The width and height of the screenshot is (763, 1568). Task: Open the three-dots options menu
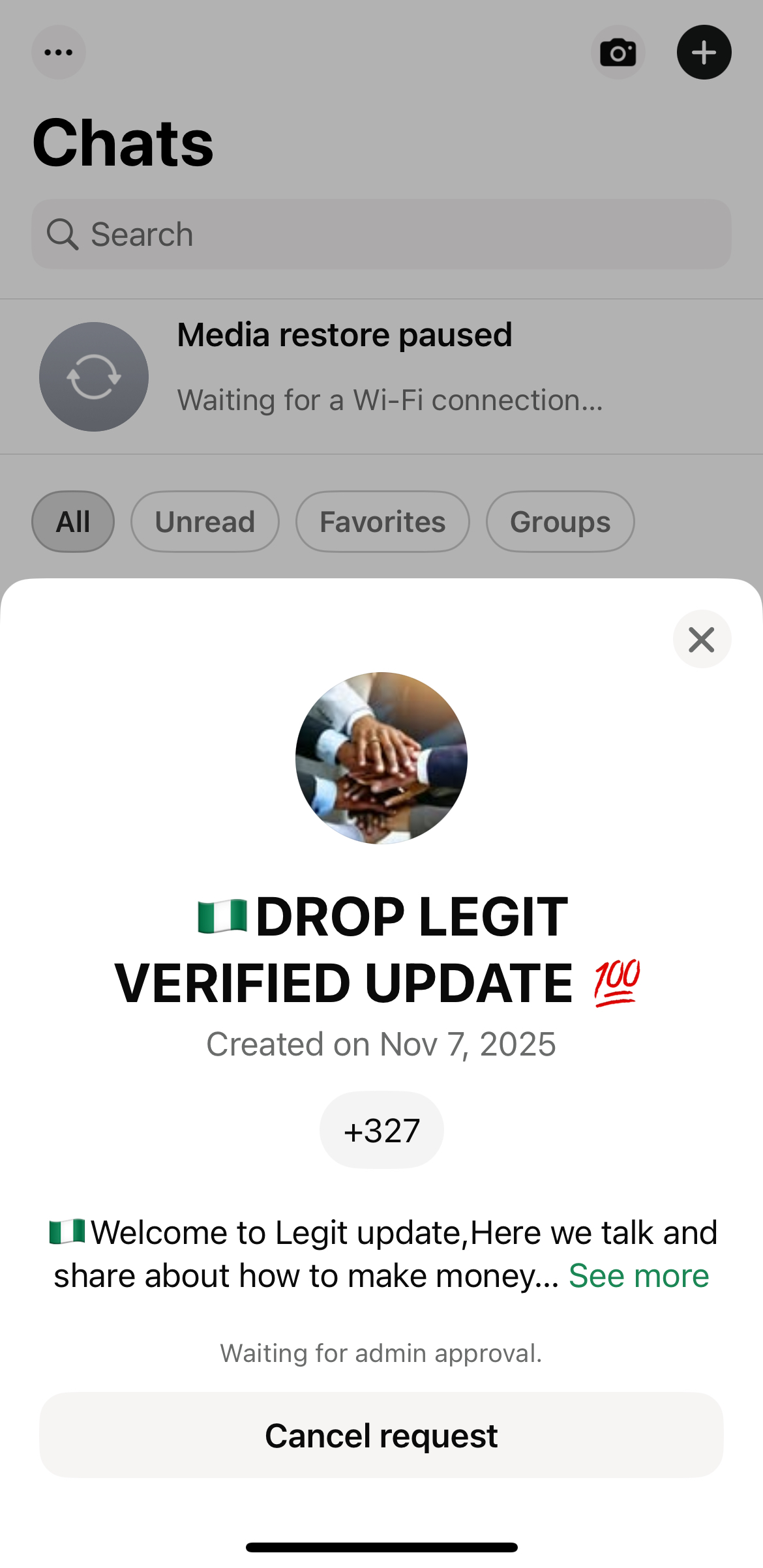59,52
